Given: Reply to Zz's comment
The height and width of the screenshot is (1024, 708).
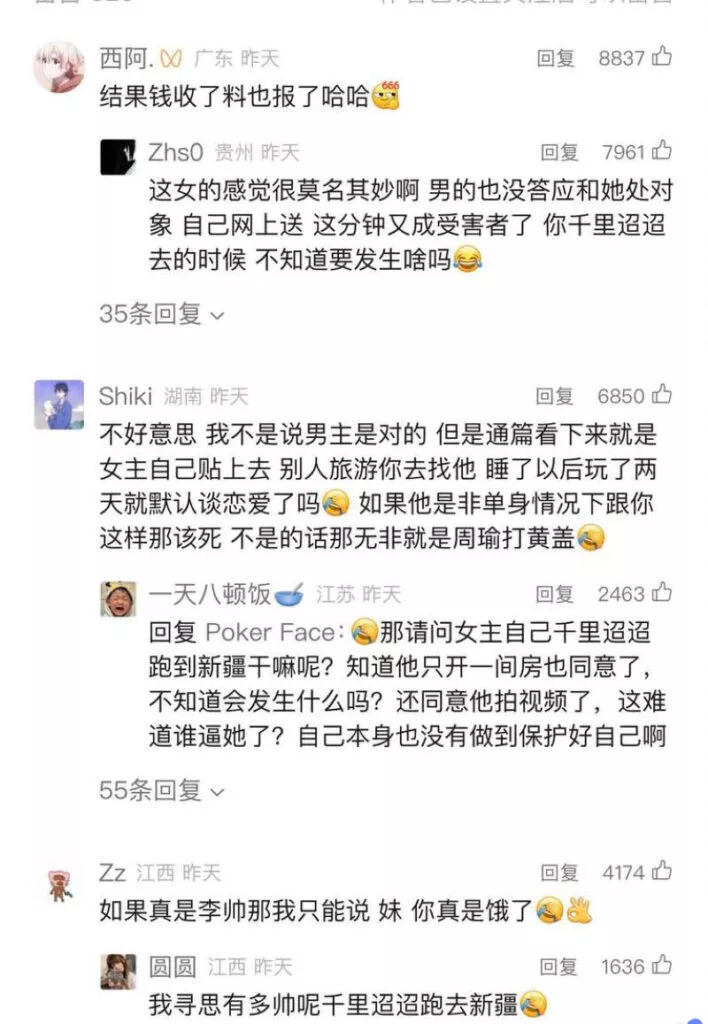Looking at the screenshot, I should [x=560, y=873].
